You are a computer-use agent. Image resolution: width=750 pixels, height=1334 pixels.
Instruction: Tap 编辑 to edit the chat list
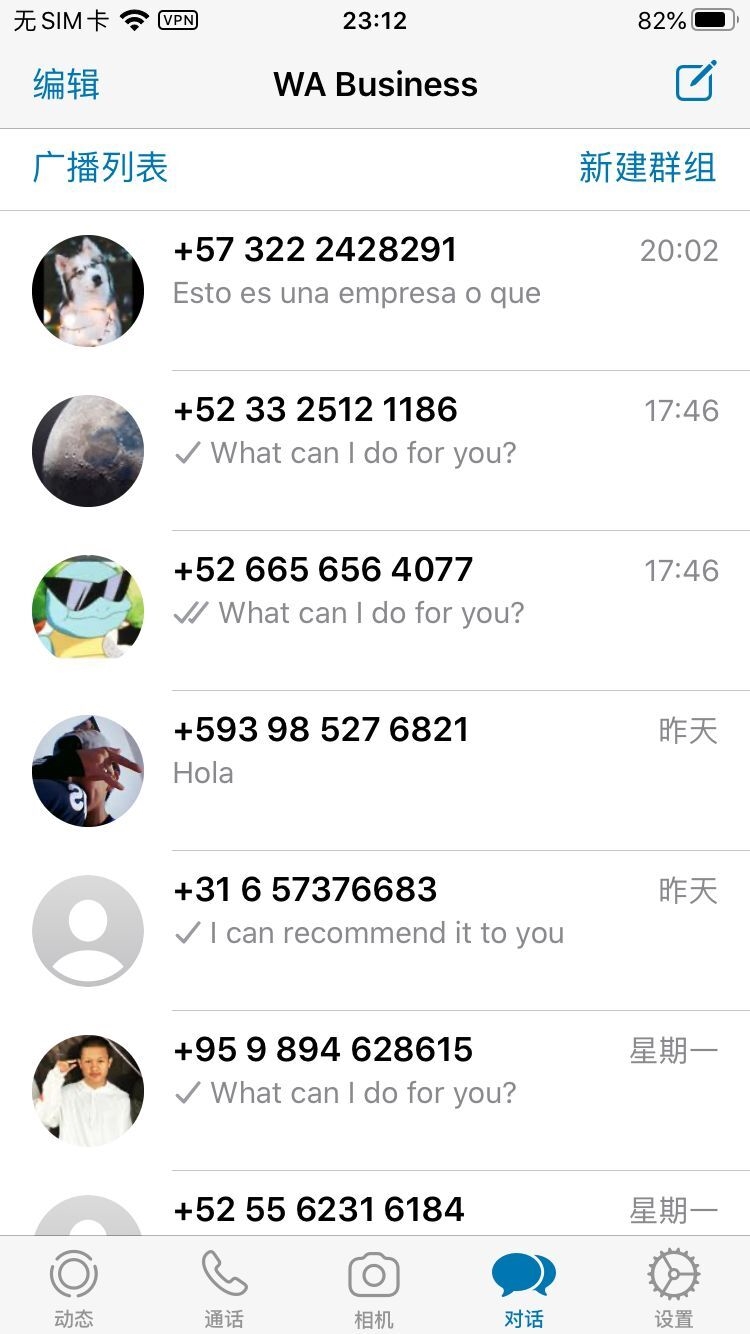[66, 84]
